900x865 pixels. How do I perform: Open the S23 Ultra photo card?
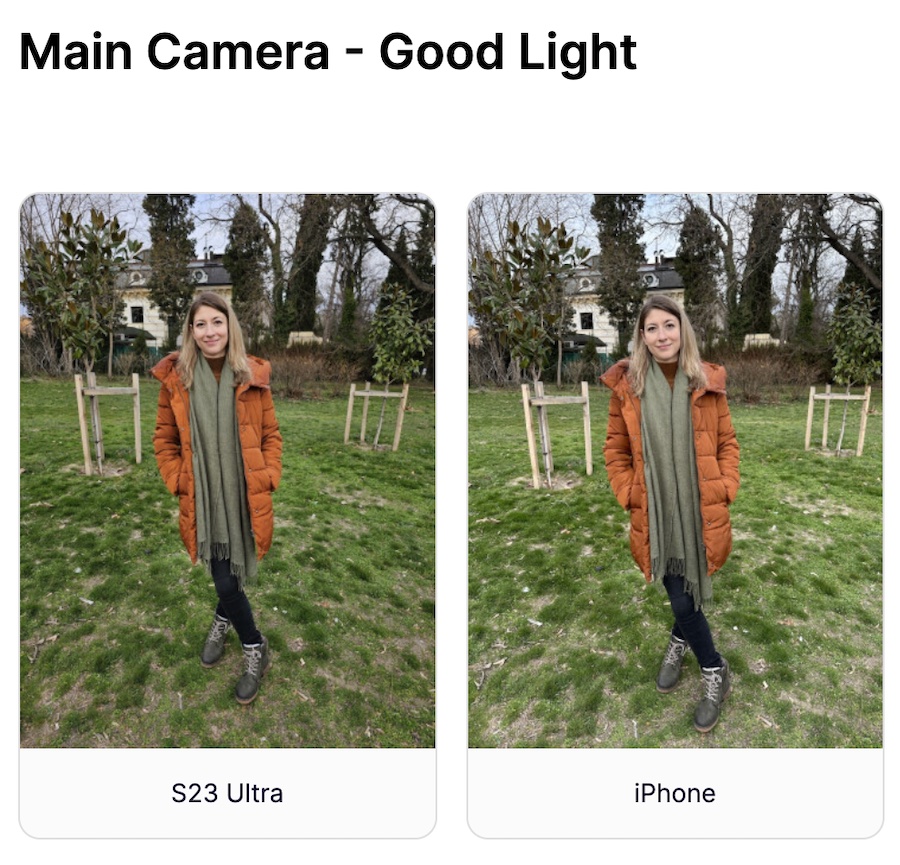pyautogui.click(x=227, y=470)
